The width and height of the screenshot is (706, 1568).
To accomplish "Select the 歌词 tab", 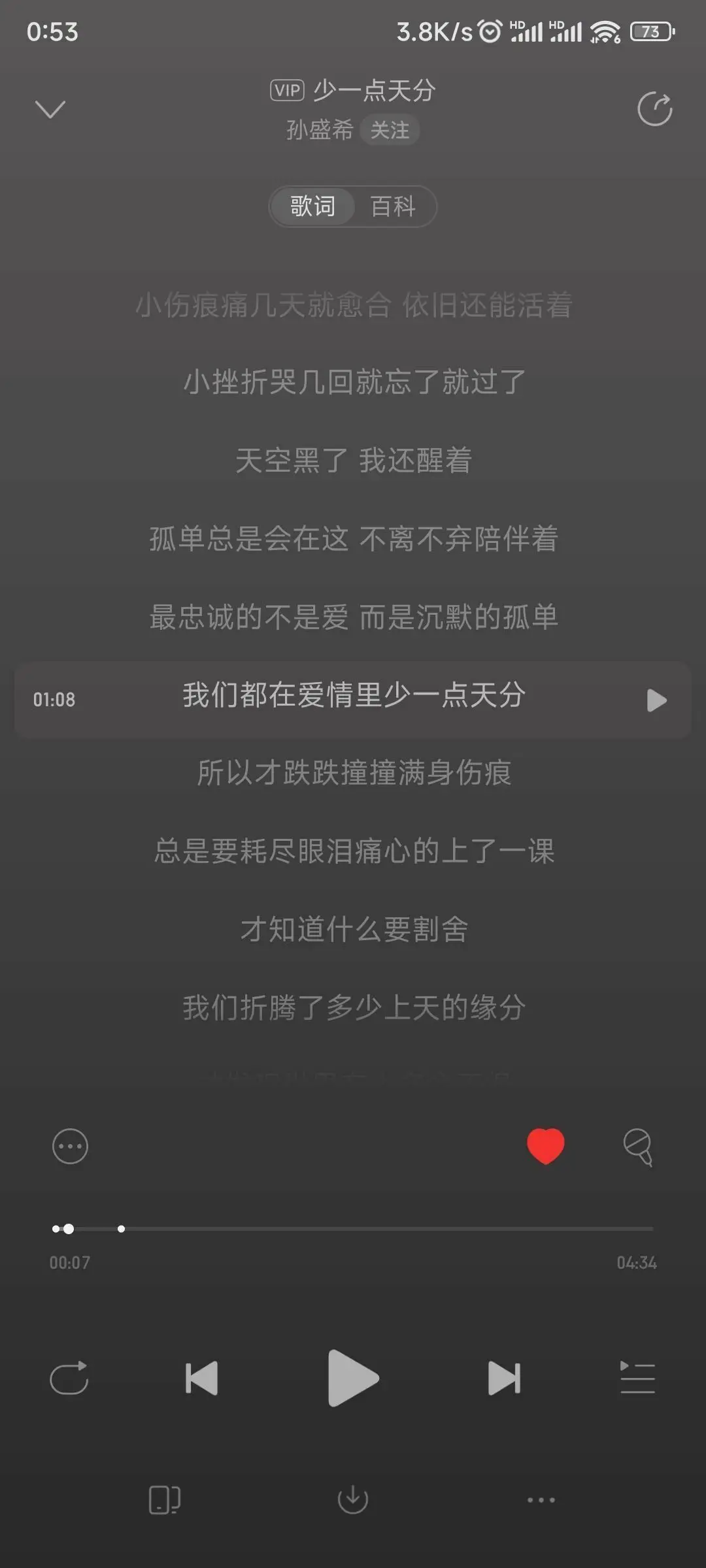I will 313,206.
